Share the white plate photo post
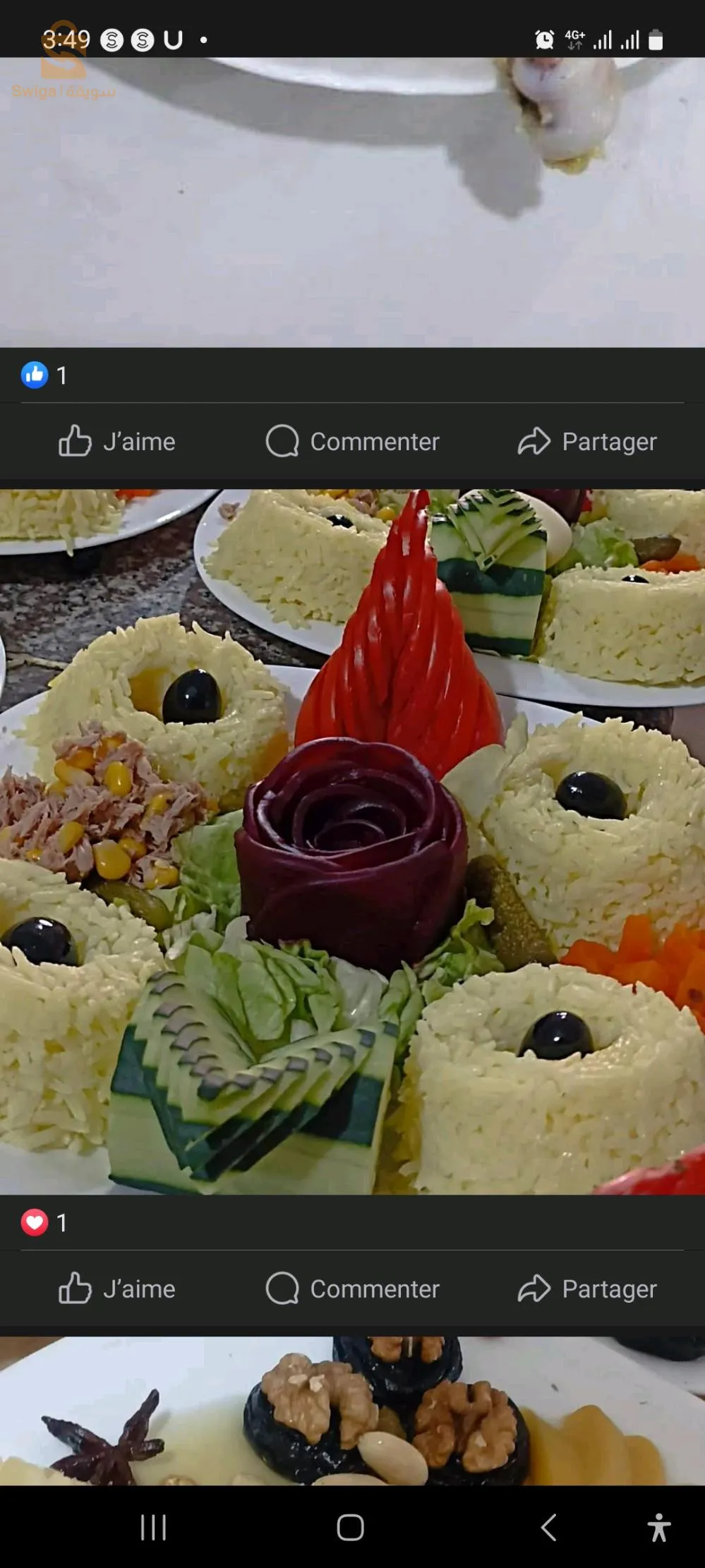This screenshot has width=705, height=1568. pos(587,442)
